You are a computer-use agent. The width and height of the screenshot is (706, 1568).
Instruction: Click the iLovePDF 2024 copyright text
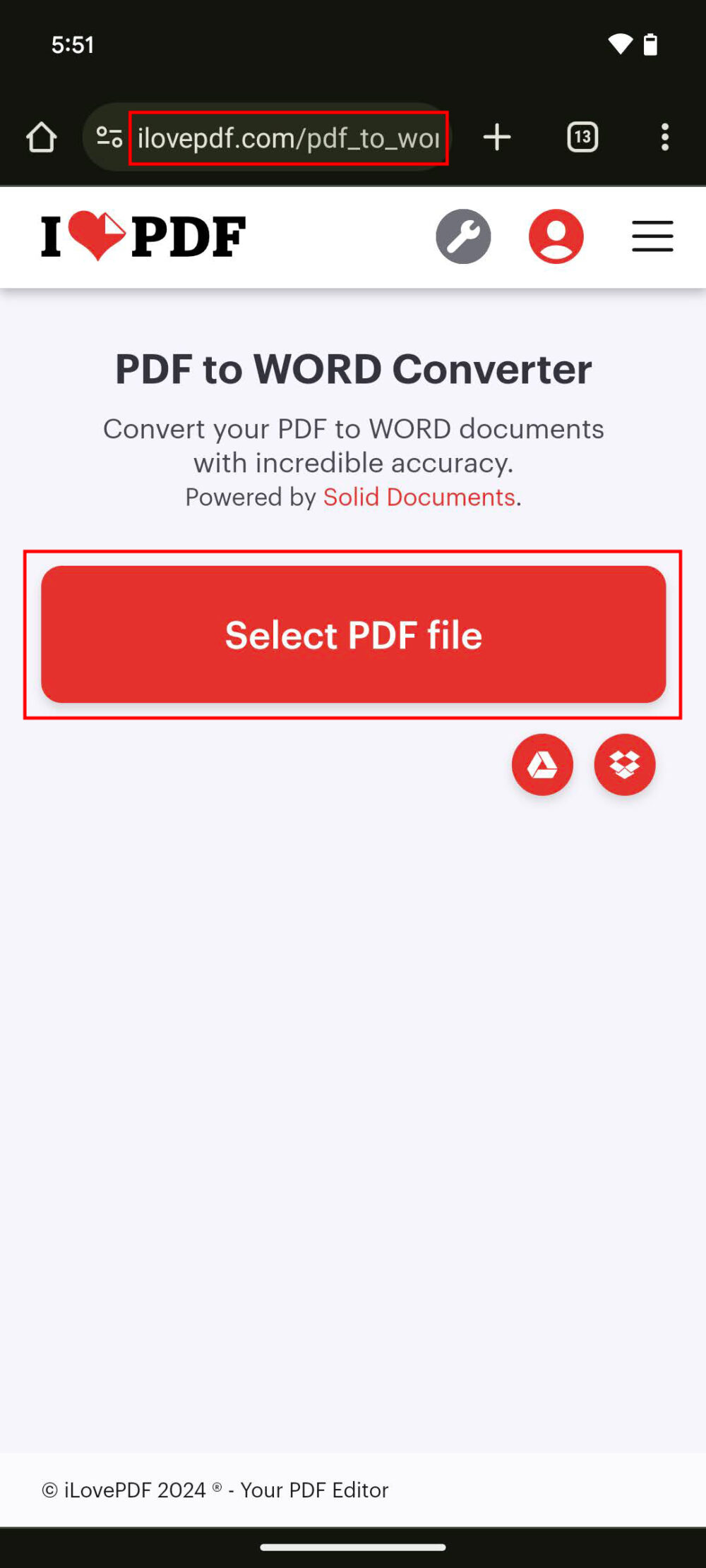pyautogui.click(x=215, y=1490)
